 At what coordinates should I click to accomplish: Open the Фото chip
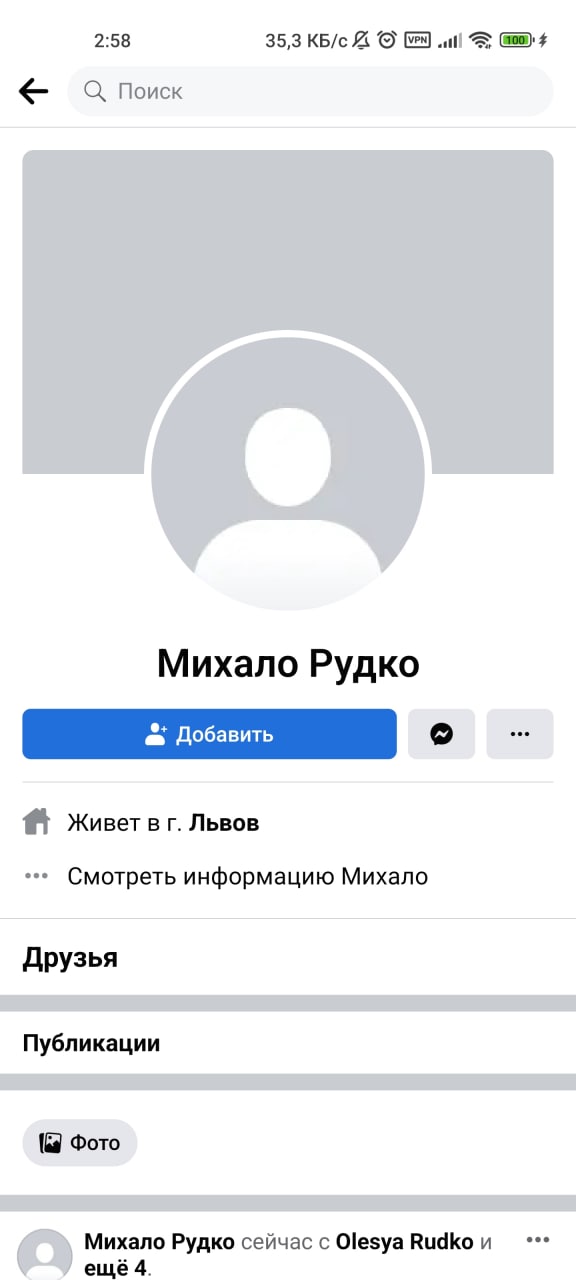80,1143
